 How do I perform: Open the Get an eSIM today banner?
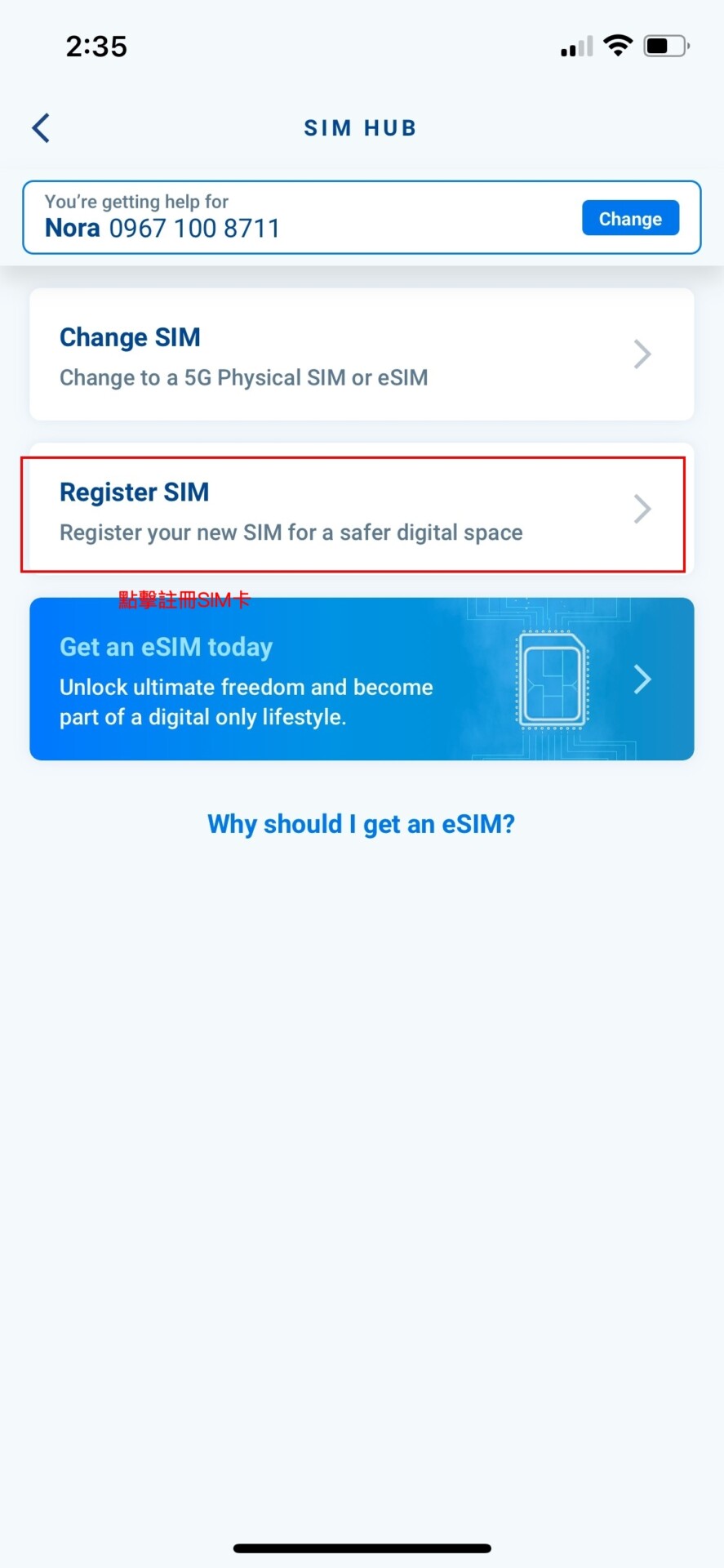click(x=362, y=679)
